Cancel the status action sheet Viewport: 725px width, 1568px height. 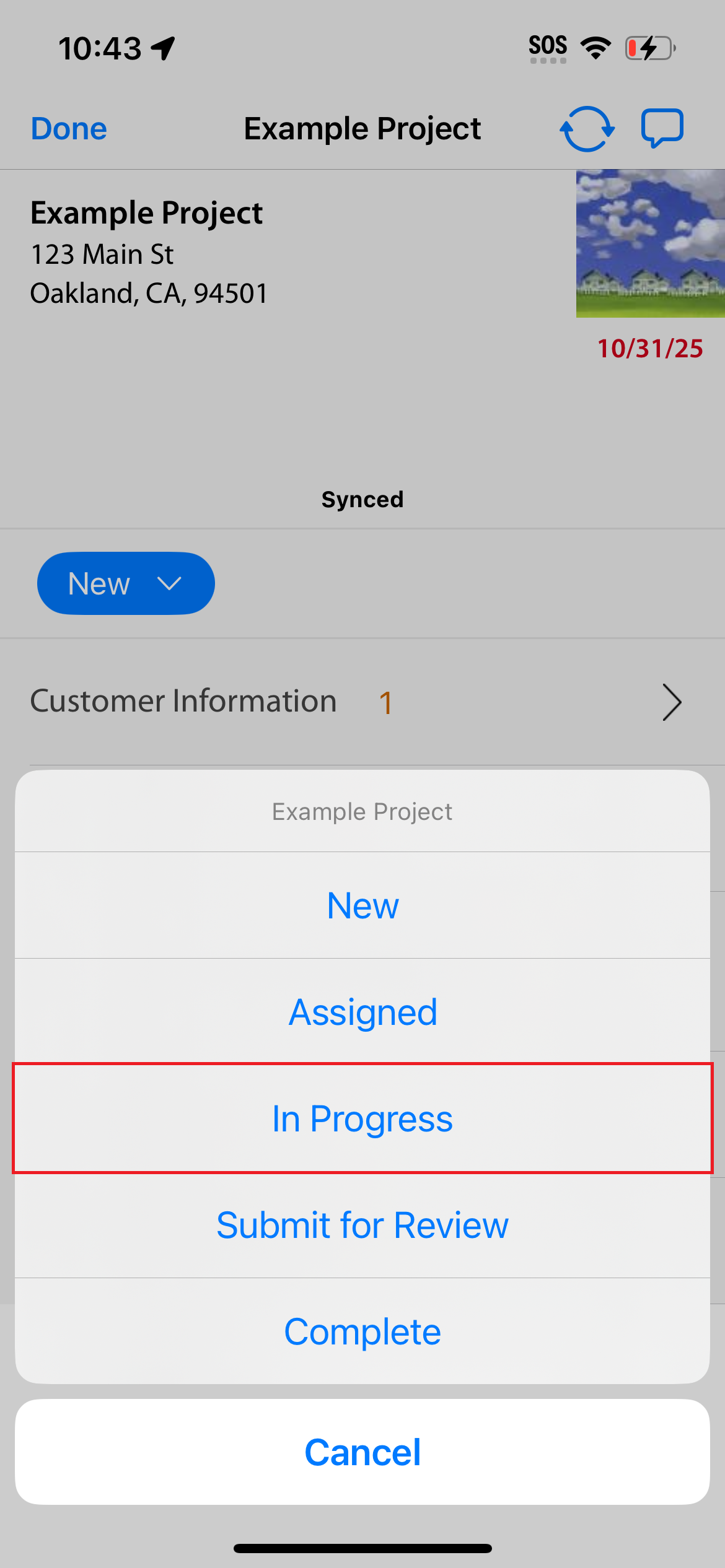coord(362,1452)
